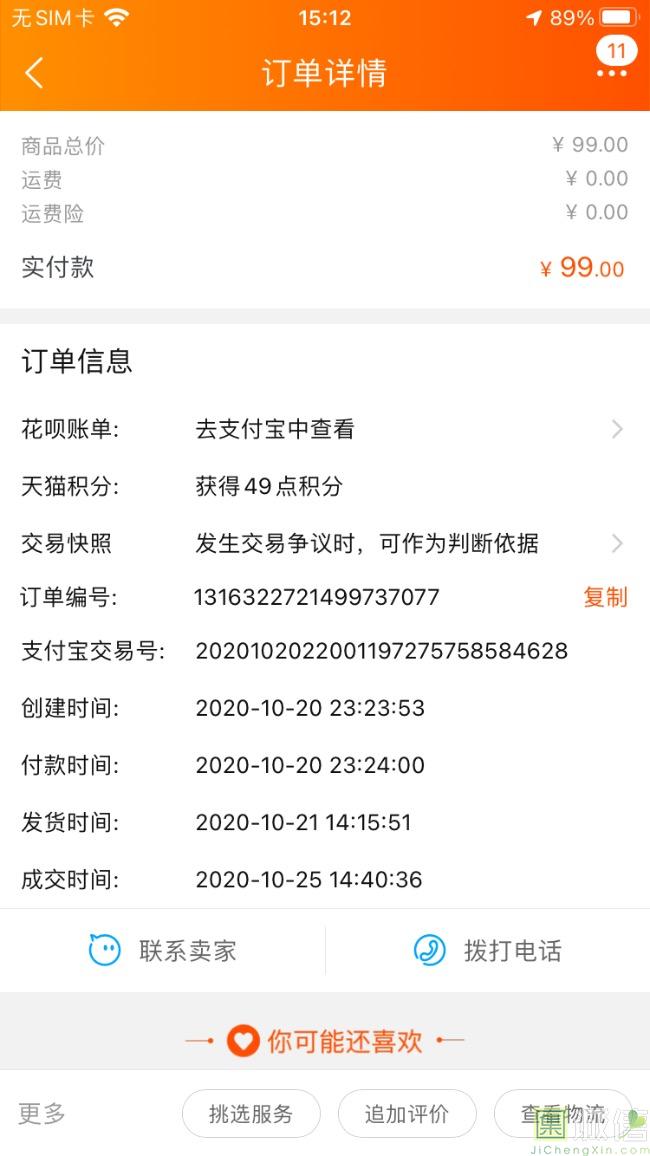Add a follow-up review with 追加评价
650x1156 pixels.
(407, 1114)
